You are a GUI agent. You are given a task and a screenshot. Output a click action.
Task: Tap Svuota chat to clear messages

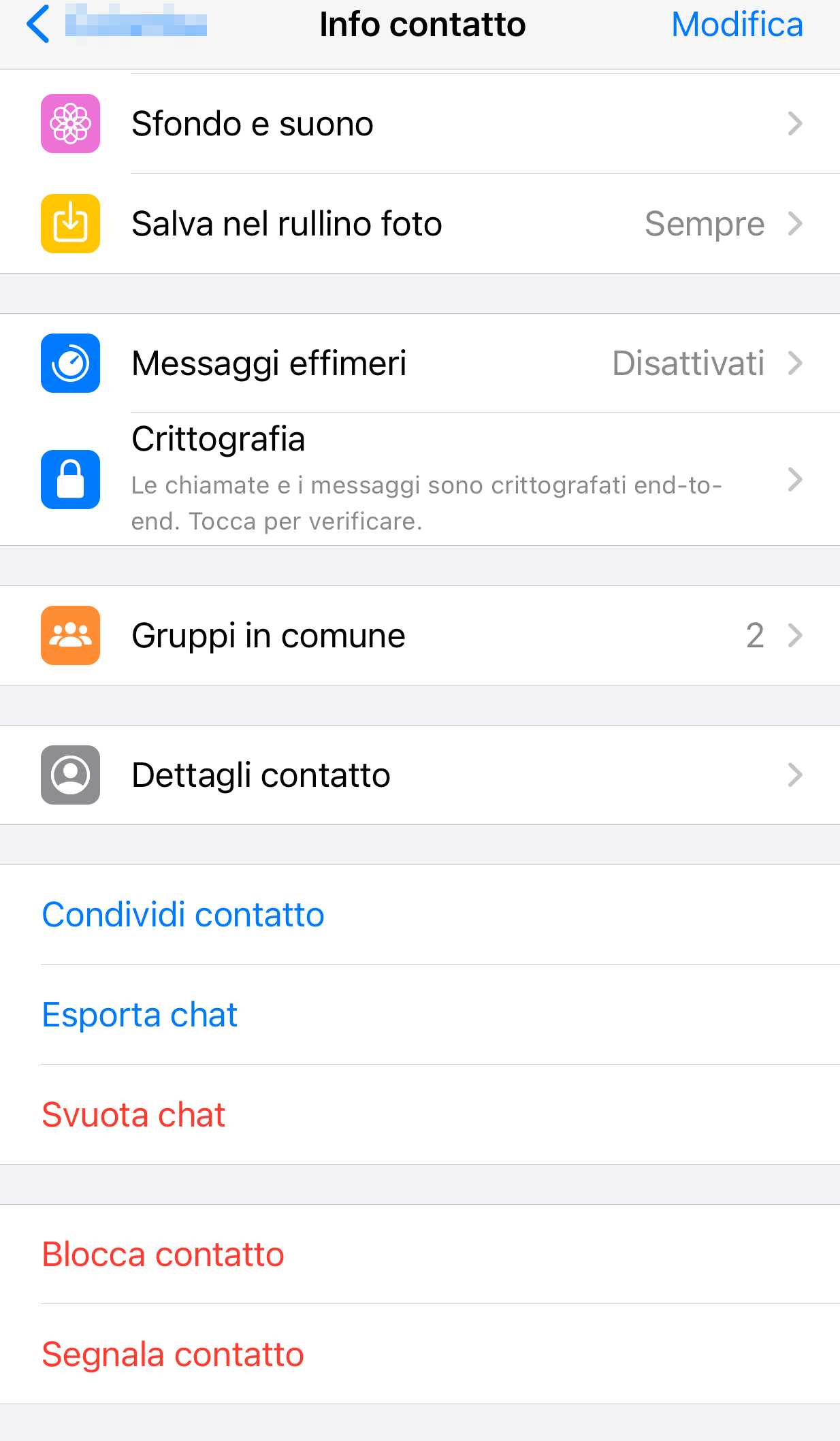coord(134,1115)
